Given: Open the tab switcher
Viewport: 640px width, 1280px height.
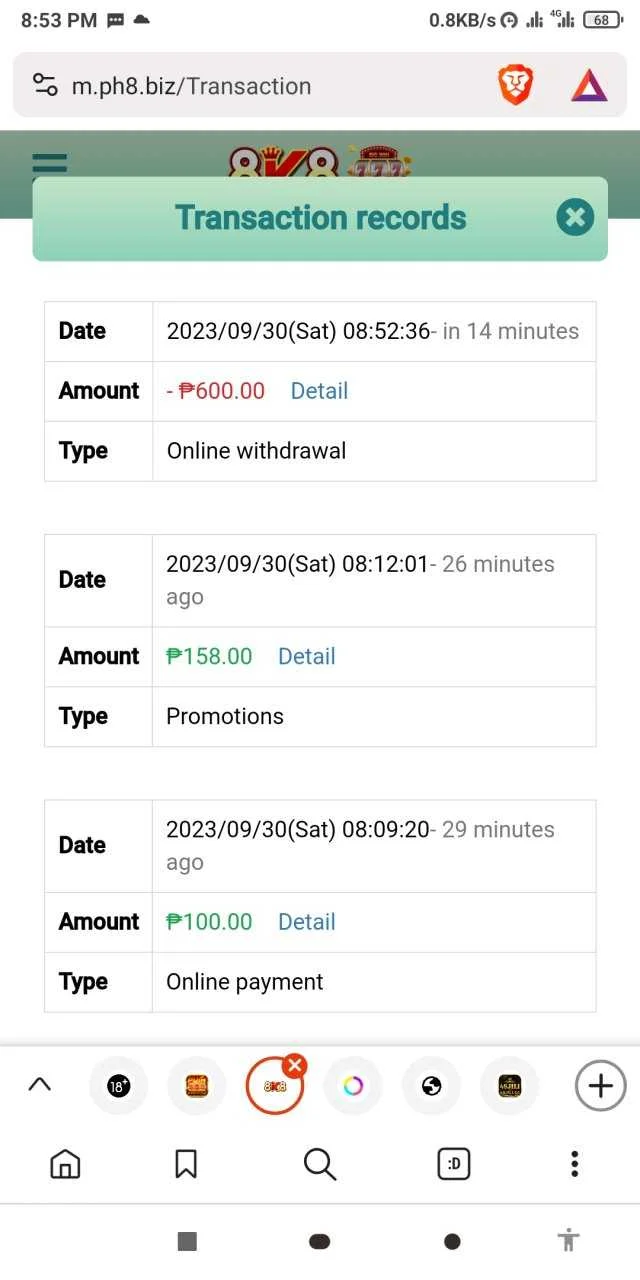Looking at the screenshot, I should coord(454,1164).
